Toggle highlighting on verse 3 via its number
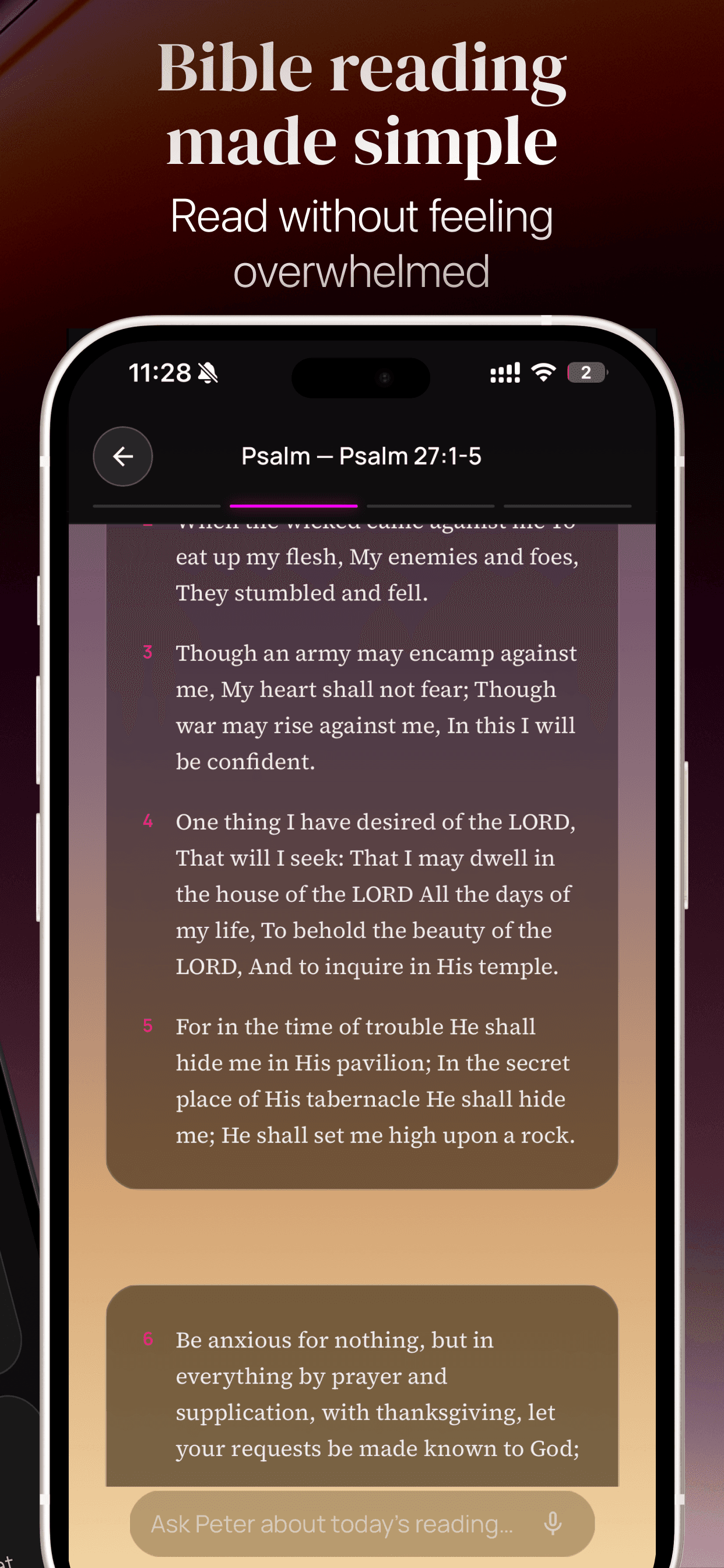Image resolution: width=724 pixels, height=1568 pixels. pyautogui.click(x=147, y=653)
